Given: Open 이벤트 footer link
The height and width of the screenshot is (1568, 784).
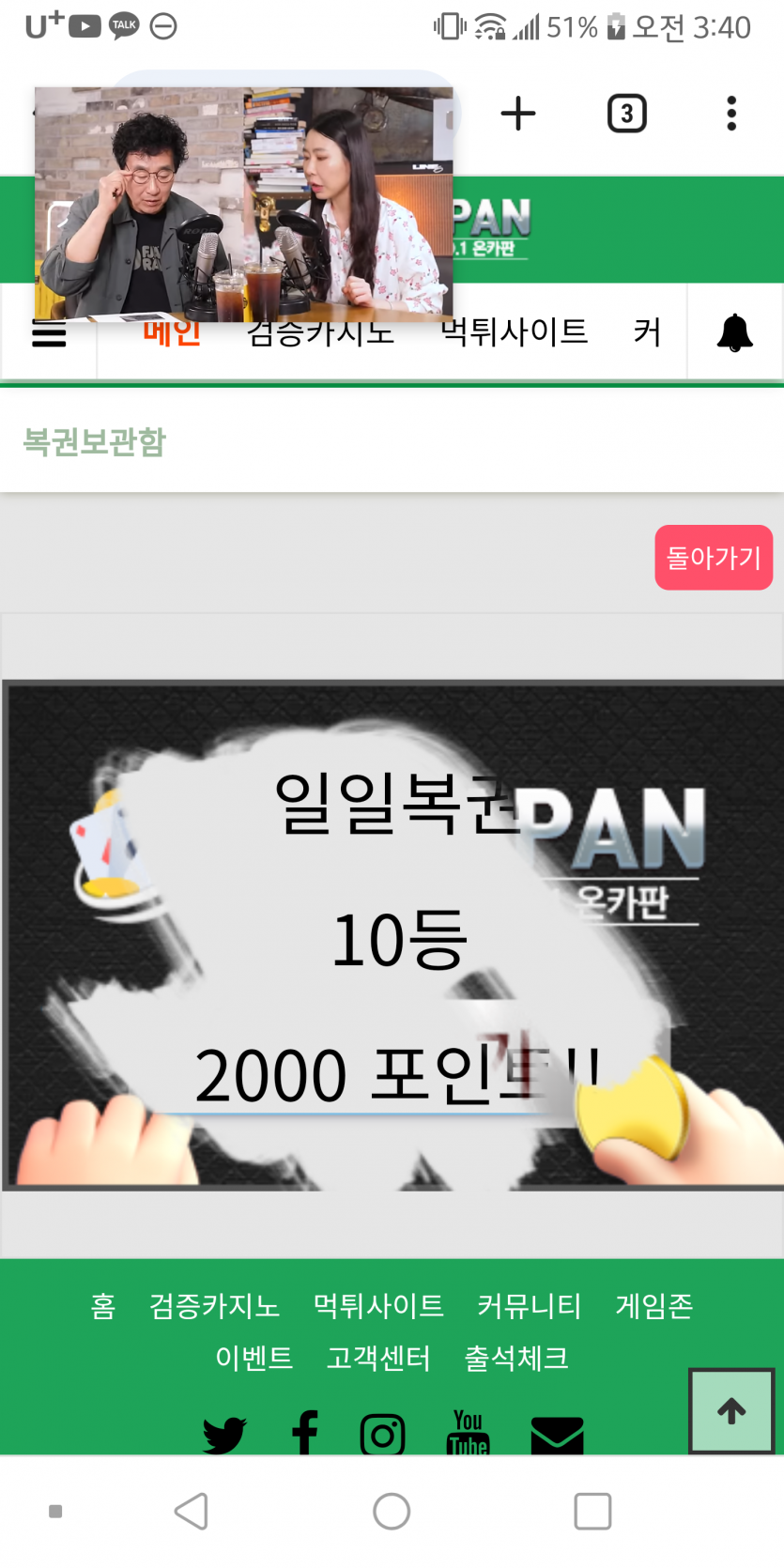Looking at the screenshot, I should click(x=254, y=1358).
